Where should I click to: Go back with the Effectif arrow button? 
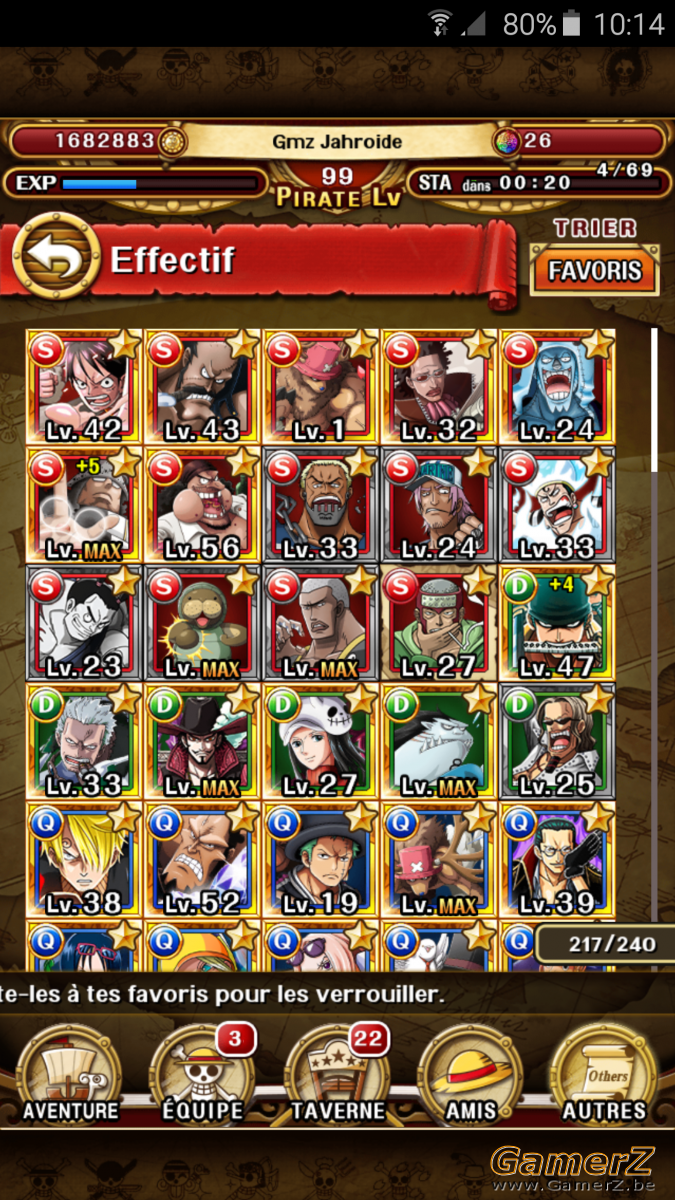point(55,259)
